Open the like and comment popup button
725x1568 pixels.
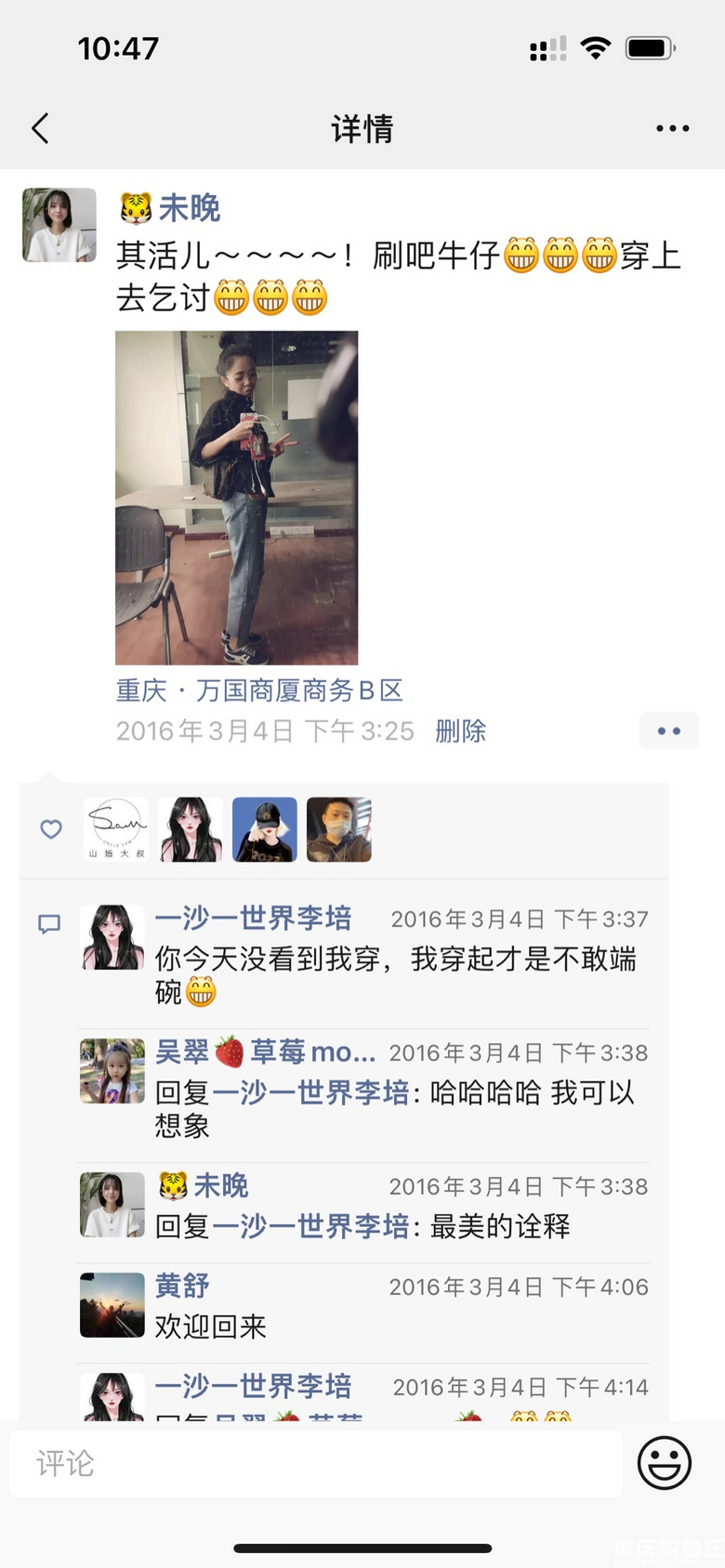coord(669,731)
